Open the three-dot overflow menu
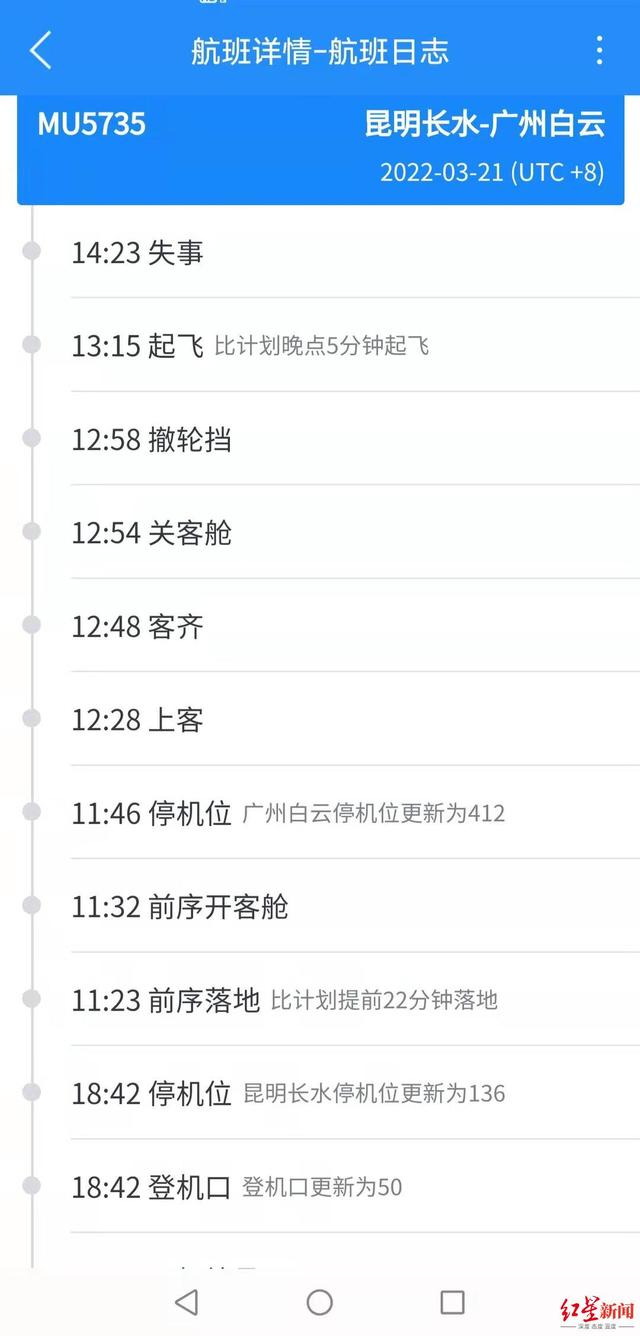 point(599,50)
